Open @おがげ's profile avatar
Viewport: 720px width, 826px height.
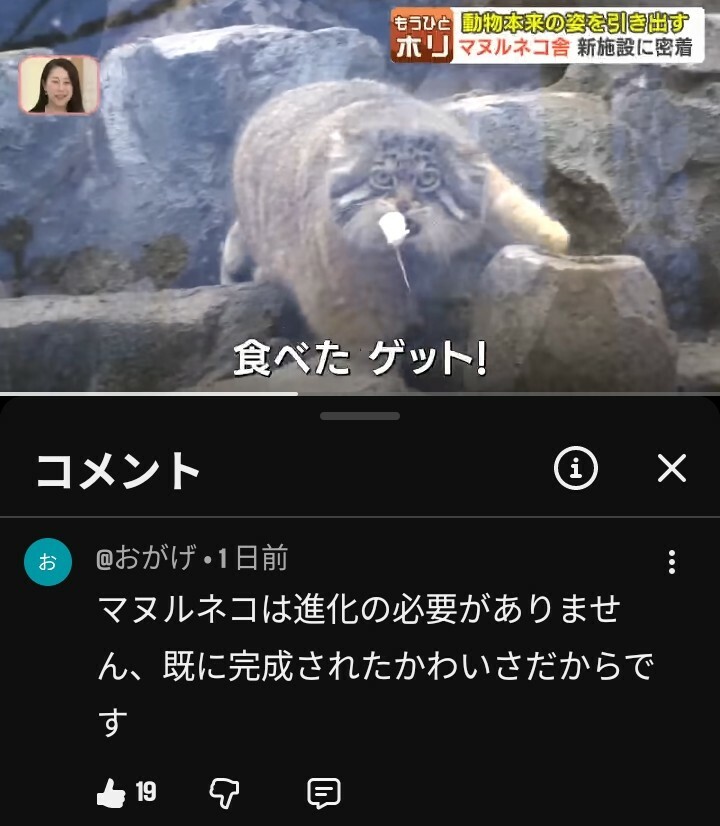pos(48,562)
